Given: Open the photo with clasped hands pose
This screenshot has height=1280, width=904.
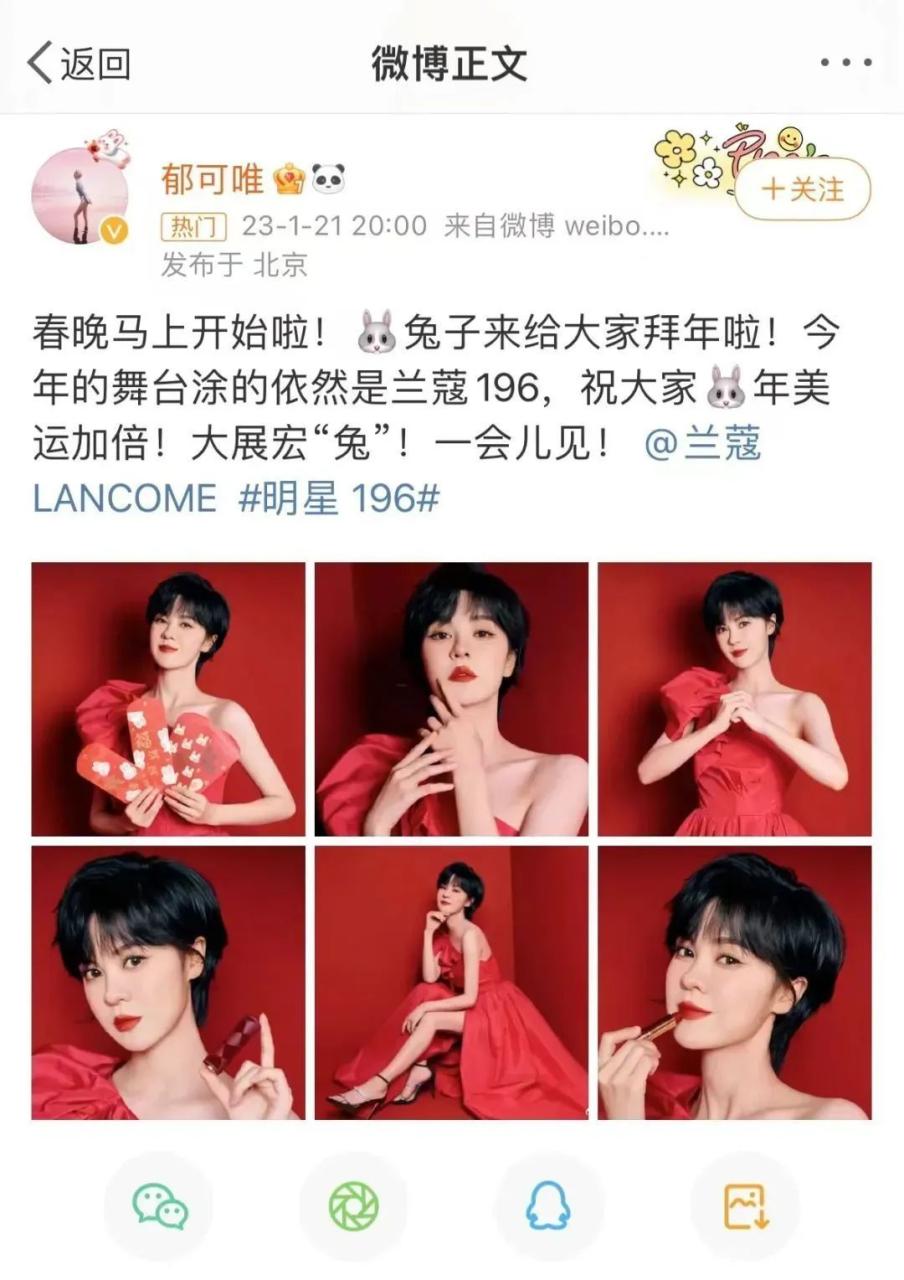Looking at the screenshot, I should pyautogui.click(x=735, y=699).
